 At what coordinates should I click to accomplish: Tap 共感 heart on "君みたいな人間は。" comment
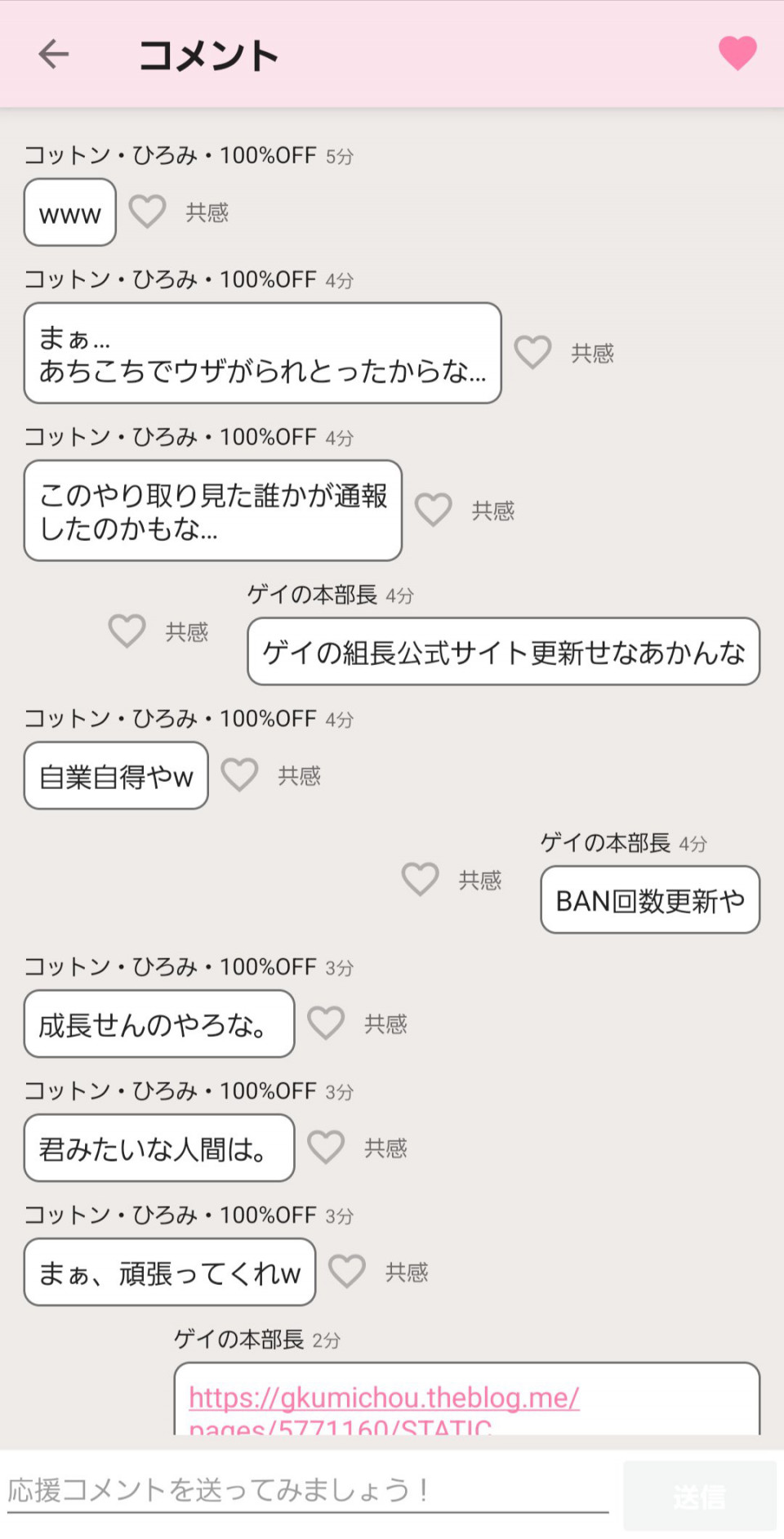(x=326, y=1148)
